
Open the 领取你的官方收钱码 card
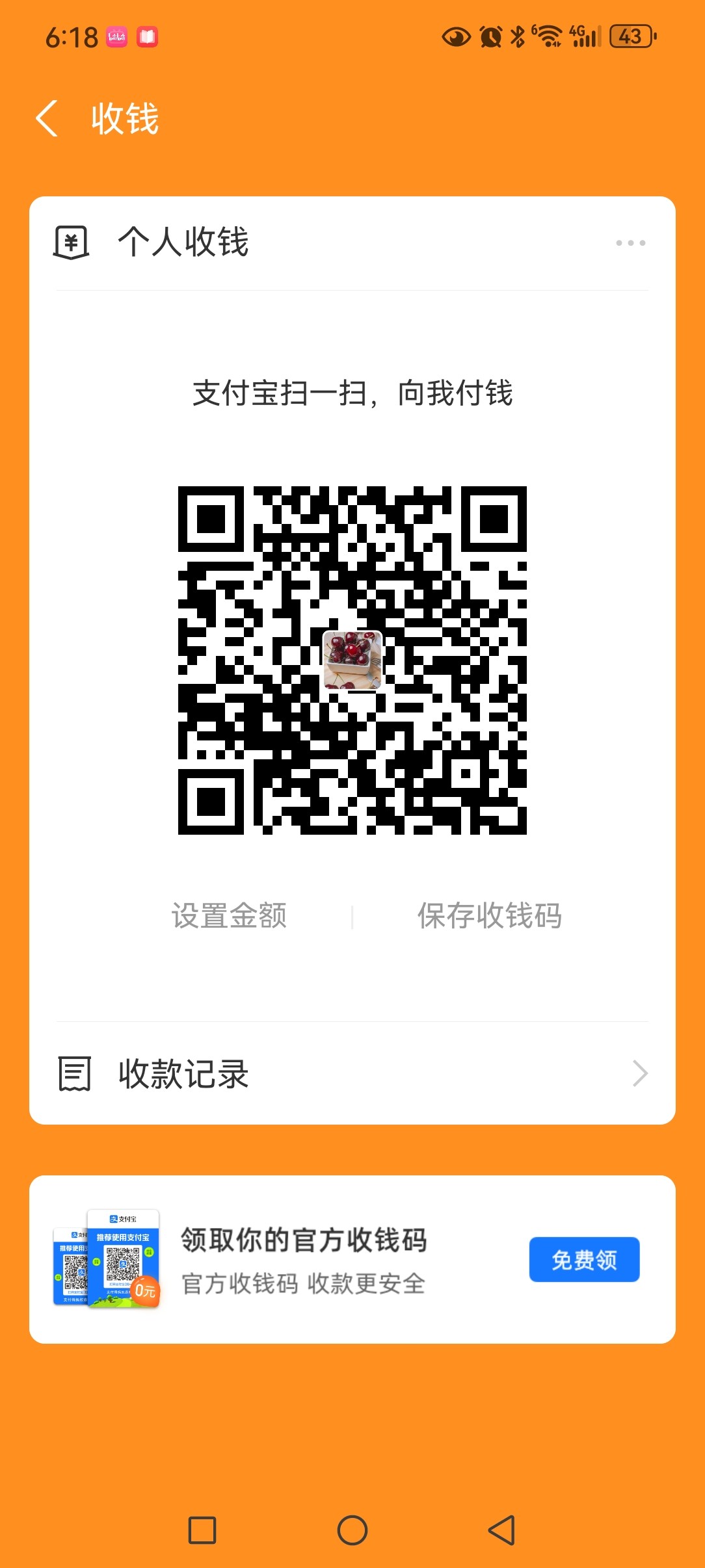point(304,1259)
